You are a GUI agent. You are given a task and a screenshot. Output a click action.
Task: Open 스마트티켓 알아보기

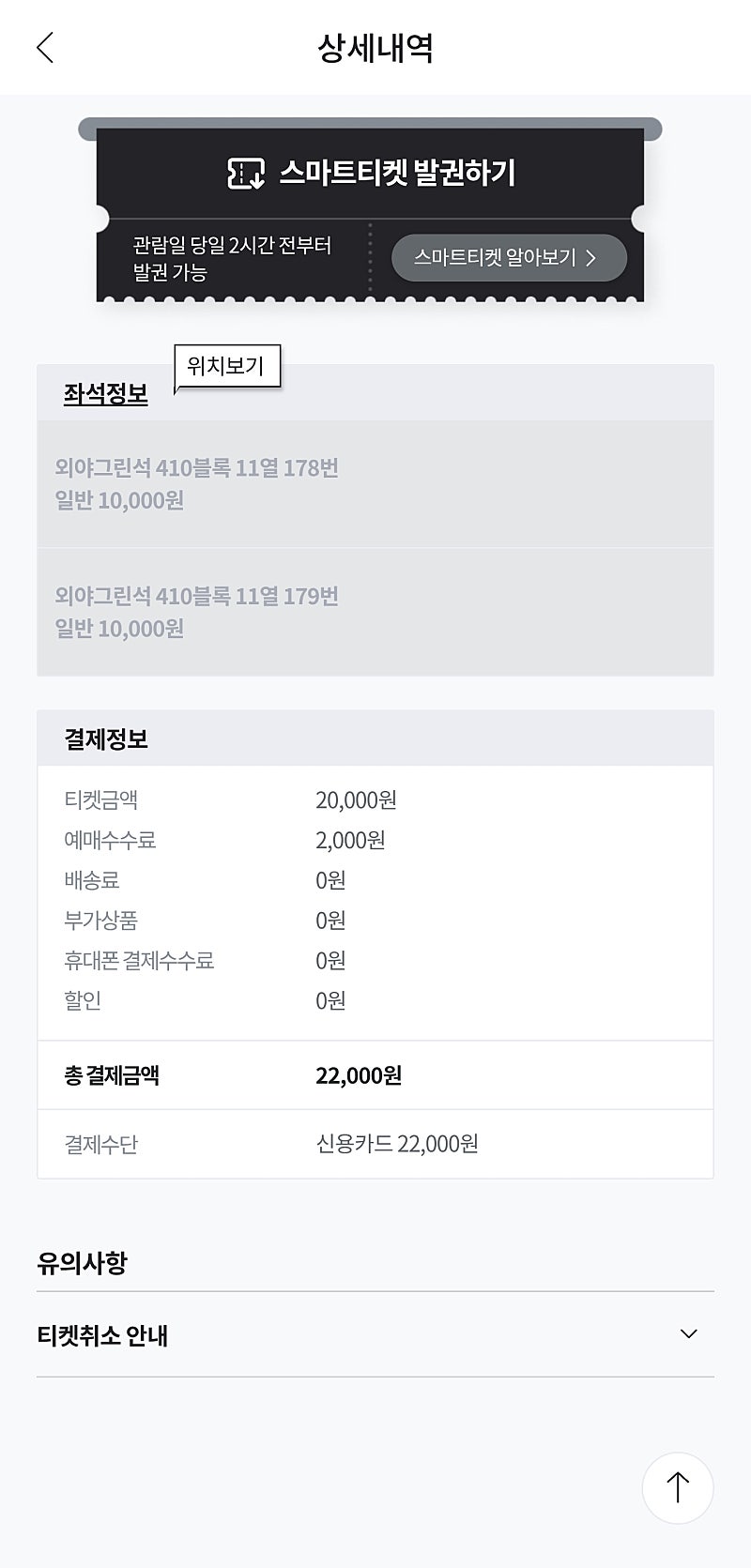(509, 258)
